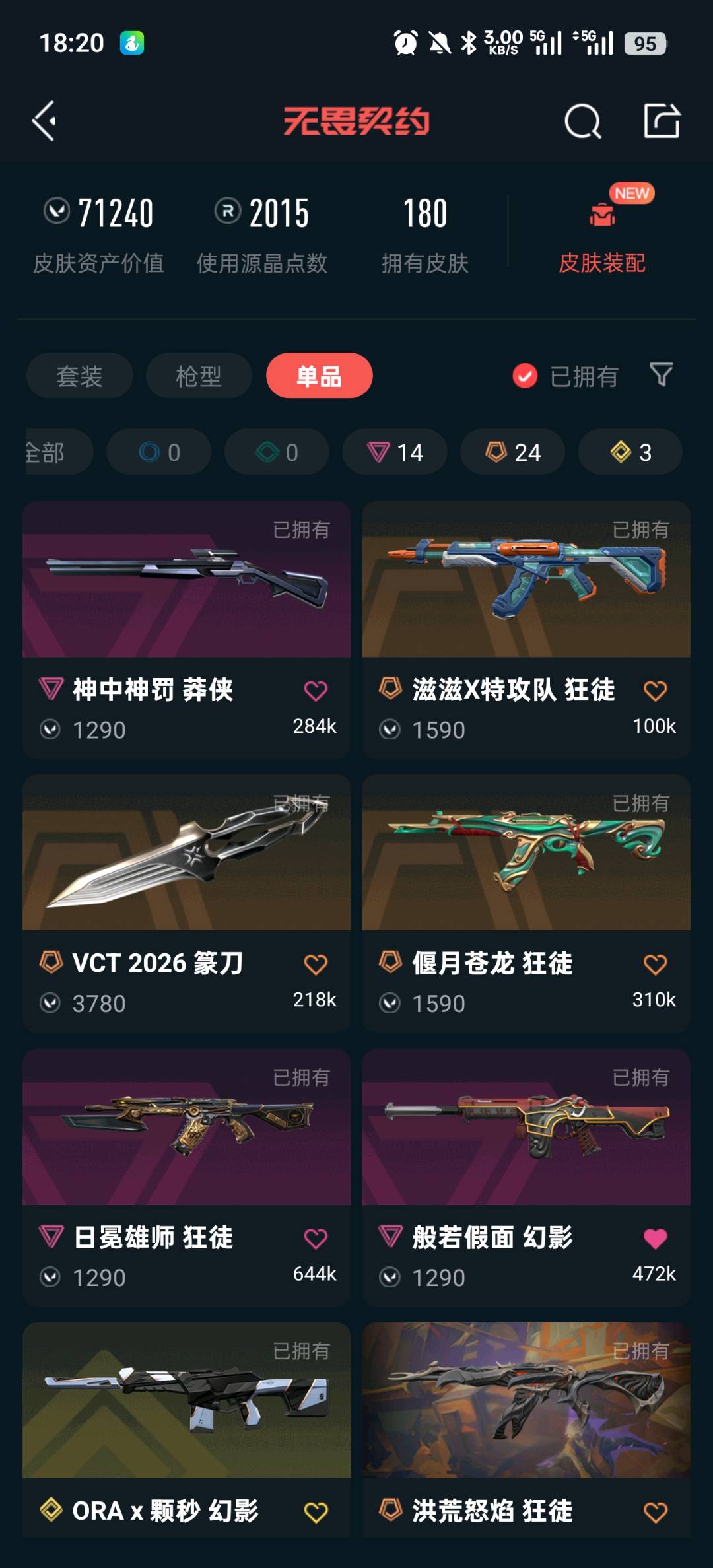The height and width of the screenshot is (1568, 713).
Task: Like the 滋滋X特攻队 狂徒 skin
Action: pyautogui.click(x=655, y=691)
